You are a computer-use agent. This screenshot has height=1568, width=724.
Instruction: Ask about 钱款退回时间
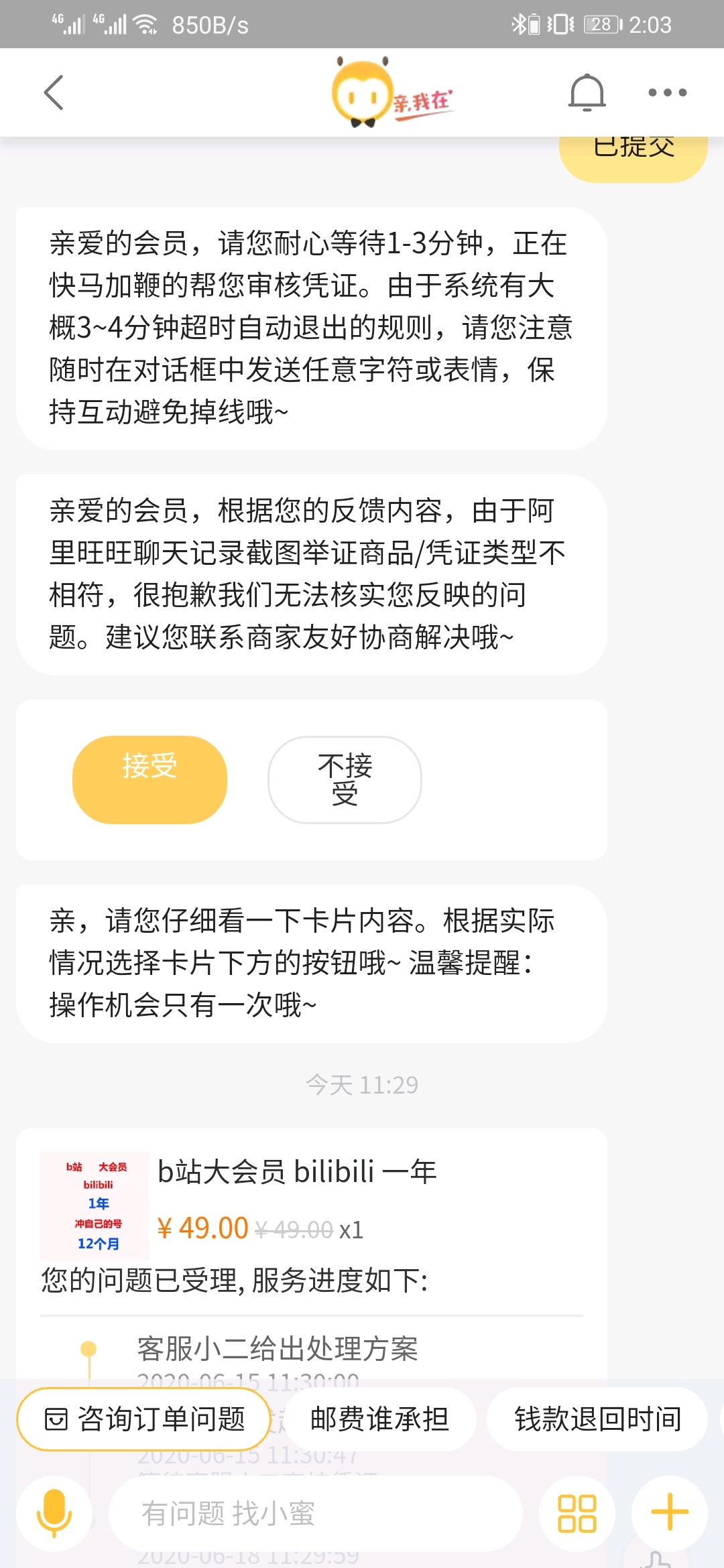[597, 1419]
